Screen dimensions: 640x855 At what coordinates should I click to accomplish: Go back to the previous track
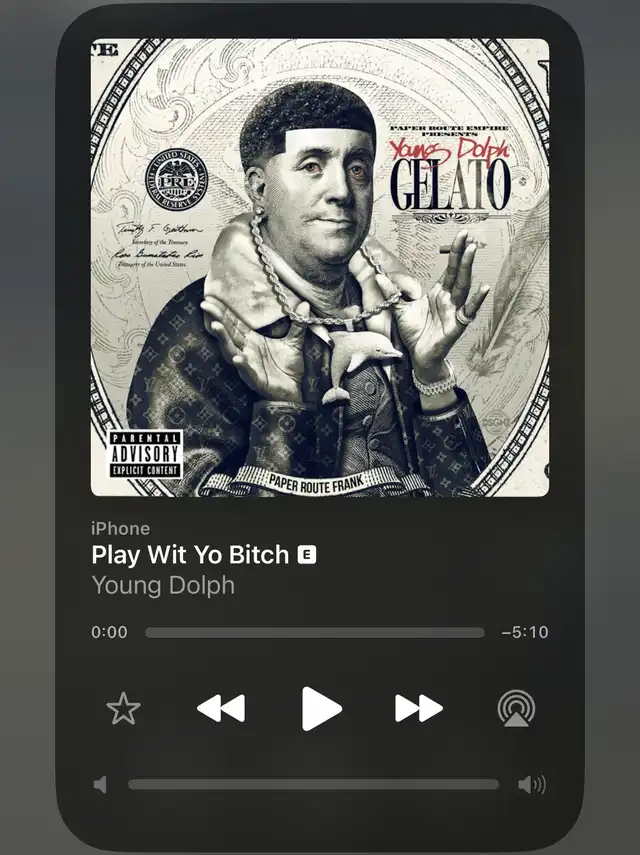tap(221, 709)
